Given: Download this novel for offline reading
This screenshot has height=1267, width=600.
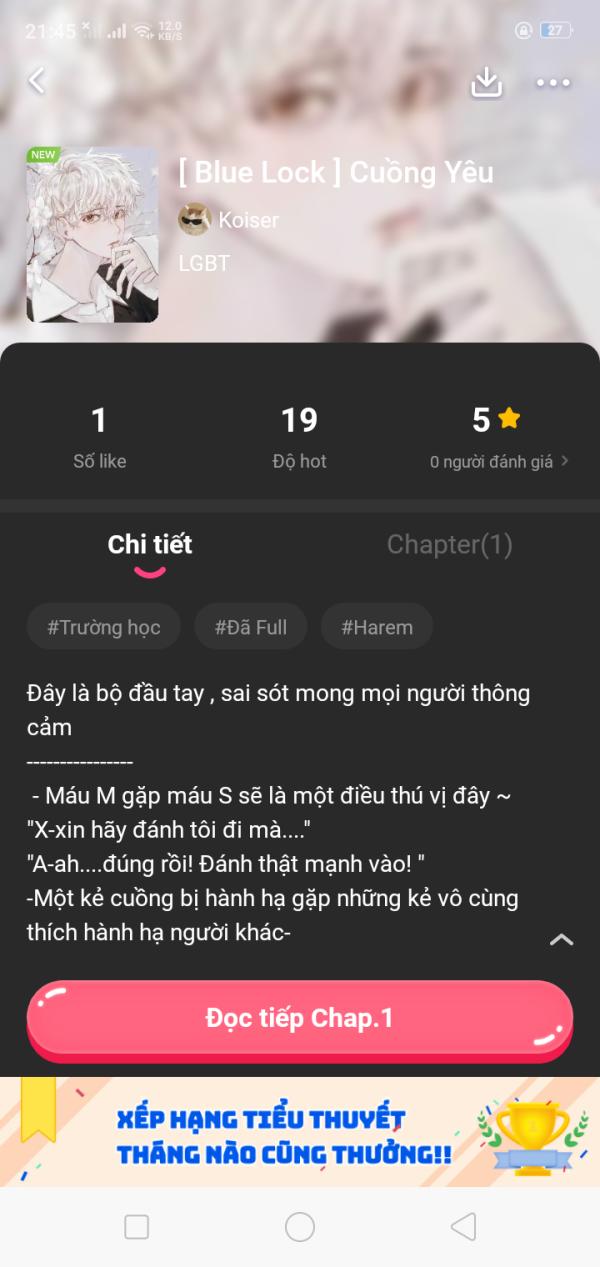Looking at the screenshot, I should [x=486, y=82].
